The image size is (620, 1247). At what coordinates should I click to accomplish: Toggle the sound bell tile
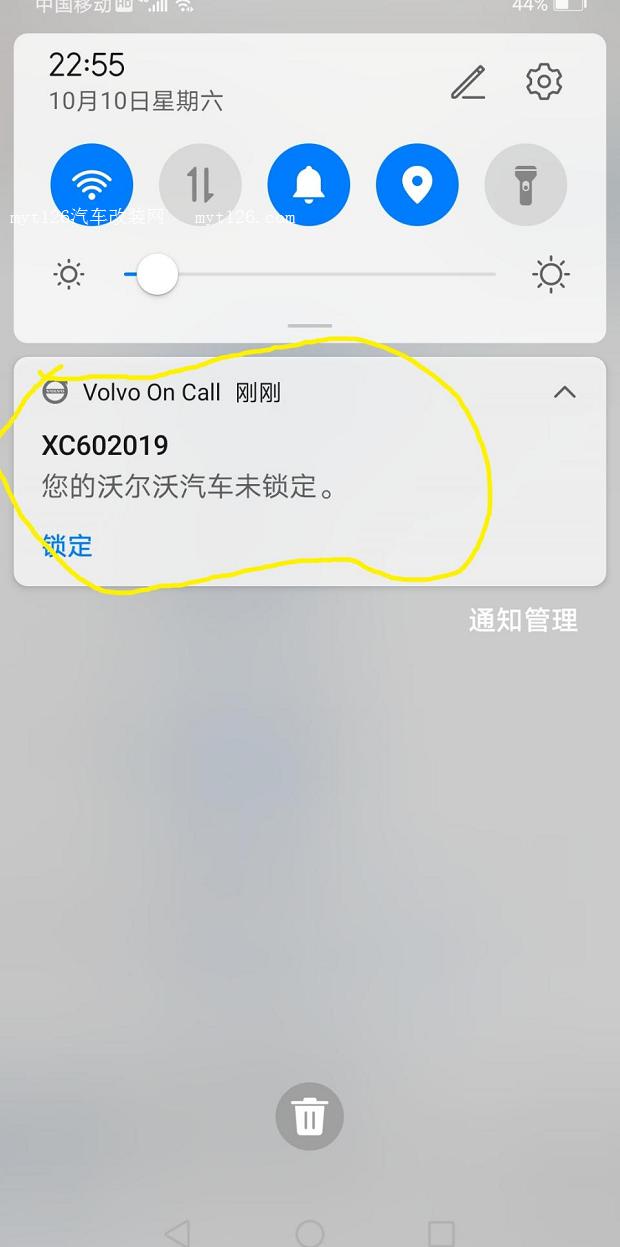pyautogui.click(x=309, y=185)
